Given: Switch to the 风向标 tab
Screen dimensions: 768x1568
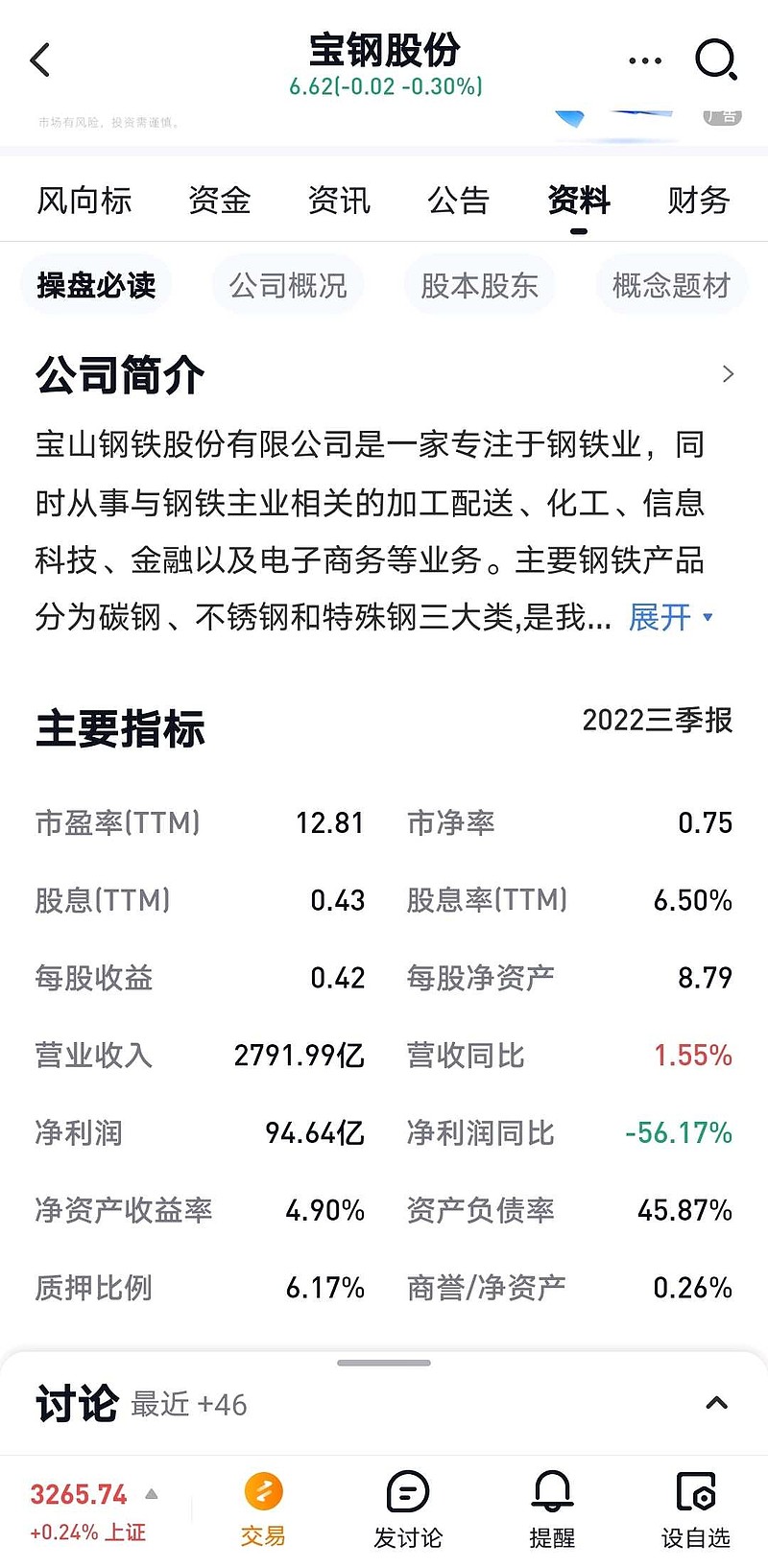Looking at the screenshot, I should [x=84, y=201].
